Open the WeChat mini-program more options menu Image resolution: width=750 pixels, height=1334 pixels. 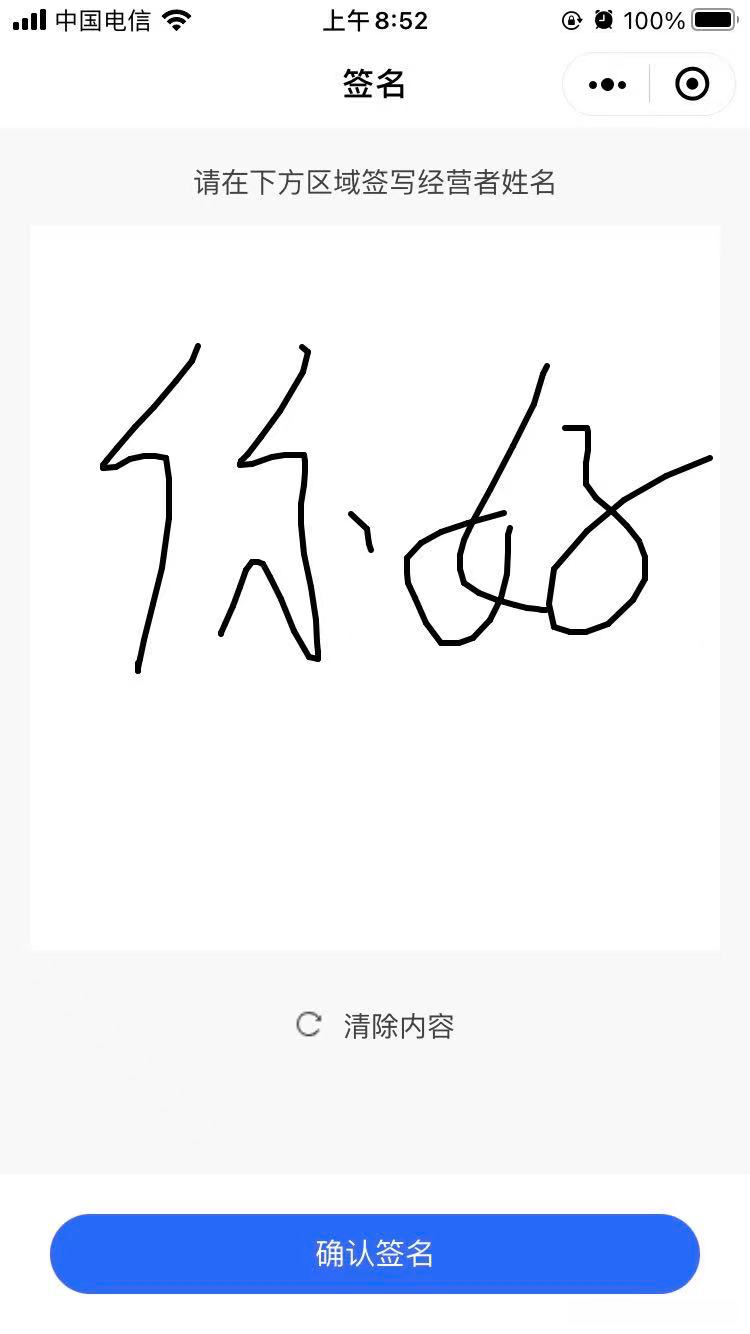(605, 84)
